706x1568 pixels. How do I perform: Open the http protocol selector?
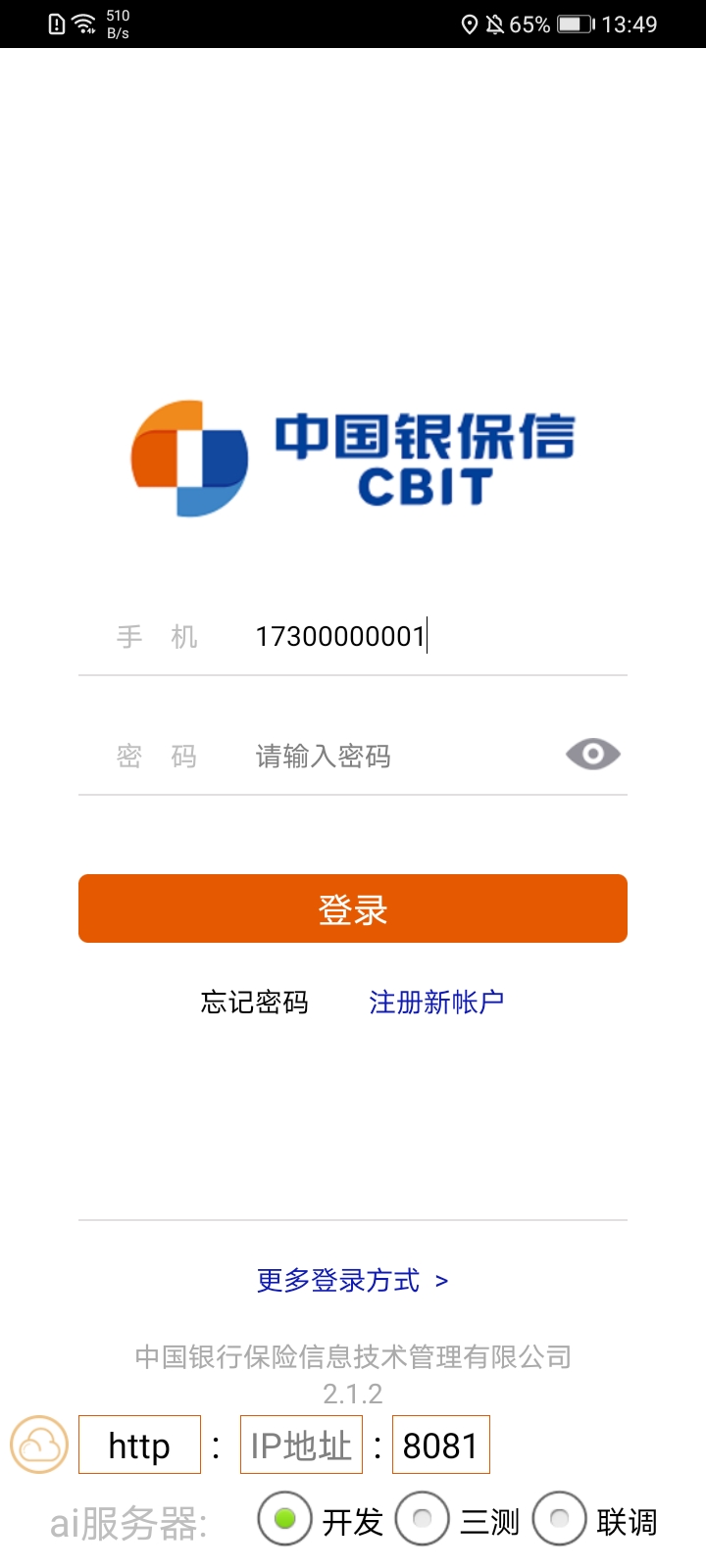coord(139,1445)
